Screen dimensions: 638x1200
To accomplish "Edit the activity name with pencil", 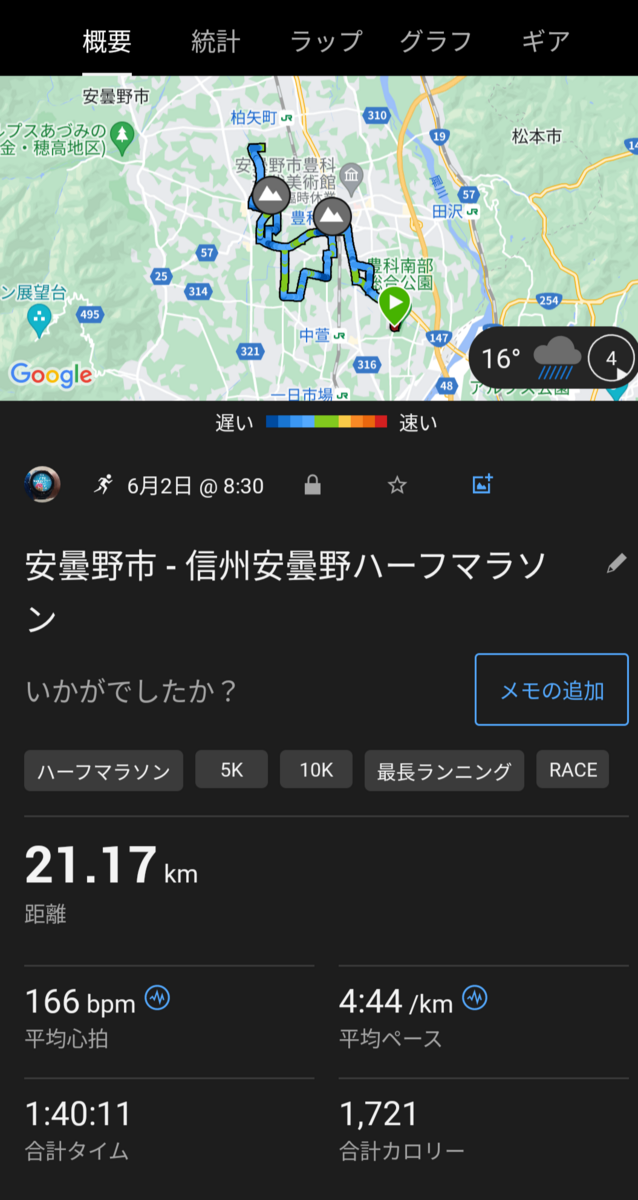I will point(616,564).
